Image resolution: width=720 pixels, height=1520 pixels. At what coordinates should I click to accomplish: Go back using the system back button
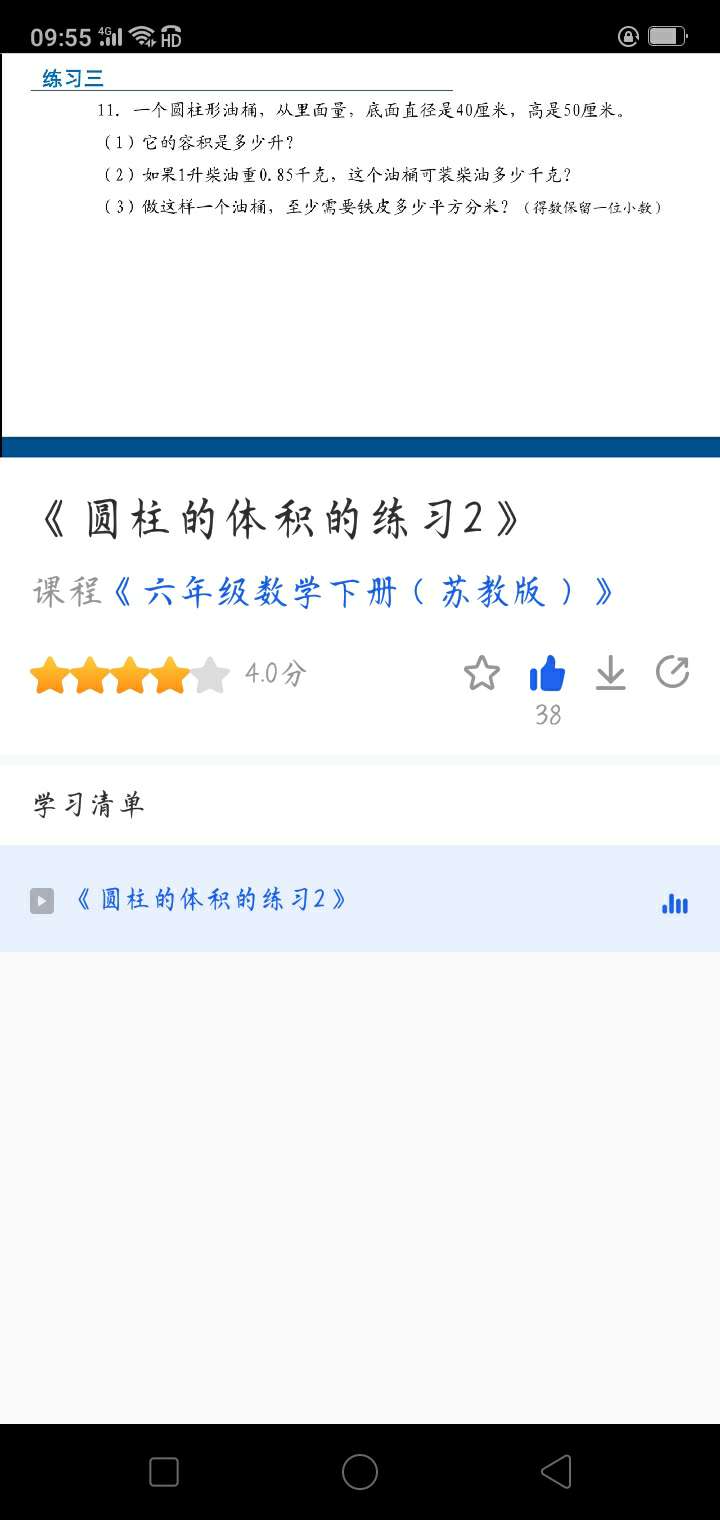(556, 1472)
